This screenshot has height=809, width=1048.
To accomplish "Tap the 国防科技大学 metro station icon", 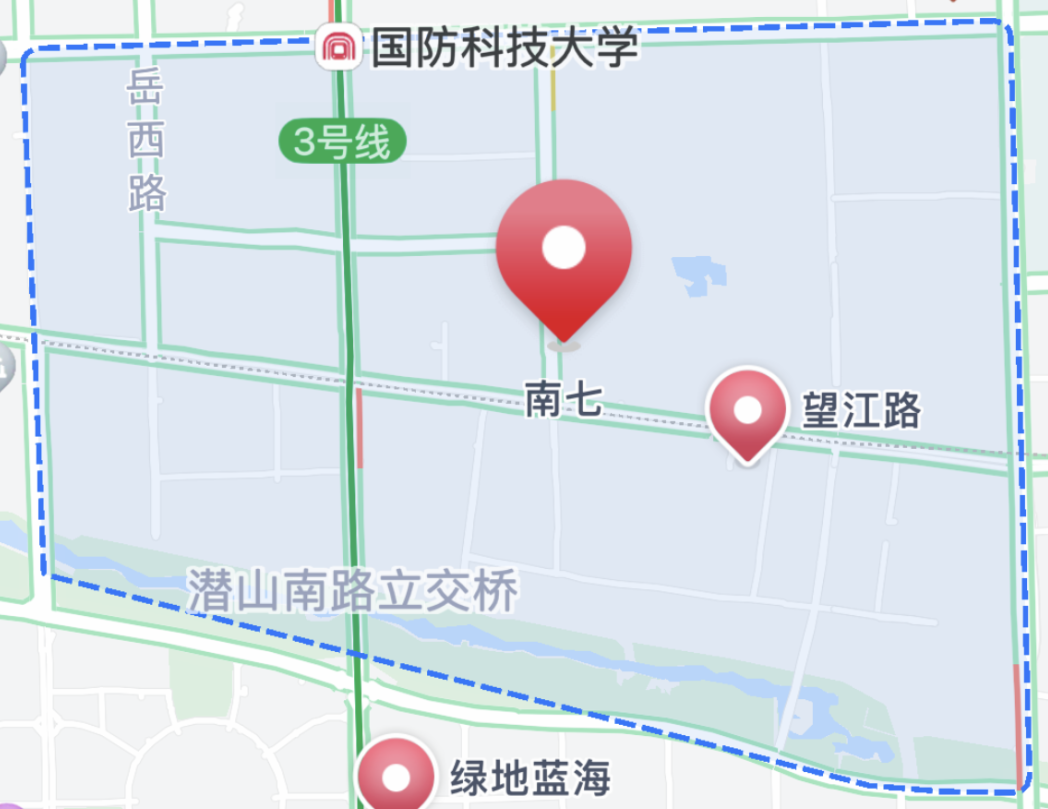I will (338, 47).
